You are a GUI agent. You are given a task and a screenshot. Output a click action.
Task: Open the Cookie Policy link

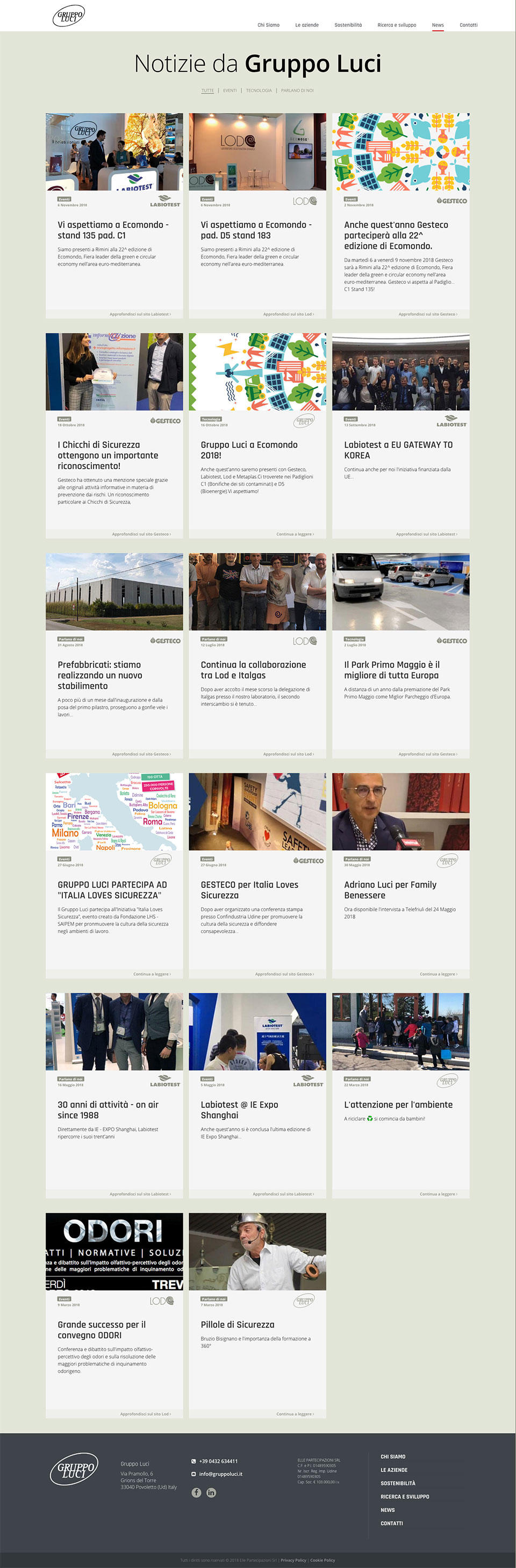pyautogui.click(x=322, y=1560)
